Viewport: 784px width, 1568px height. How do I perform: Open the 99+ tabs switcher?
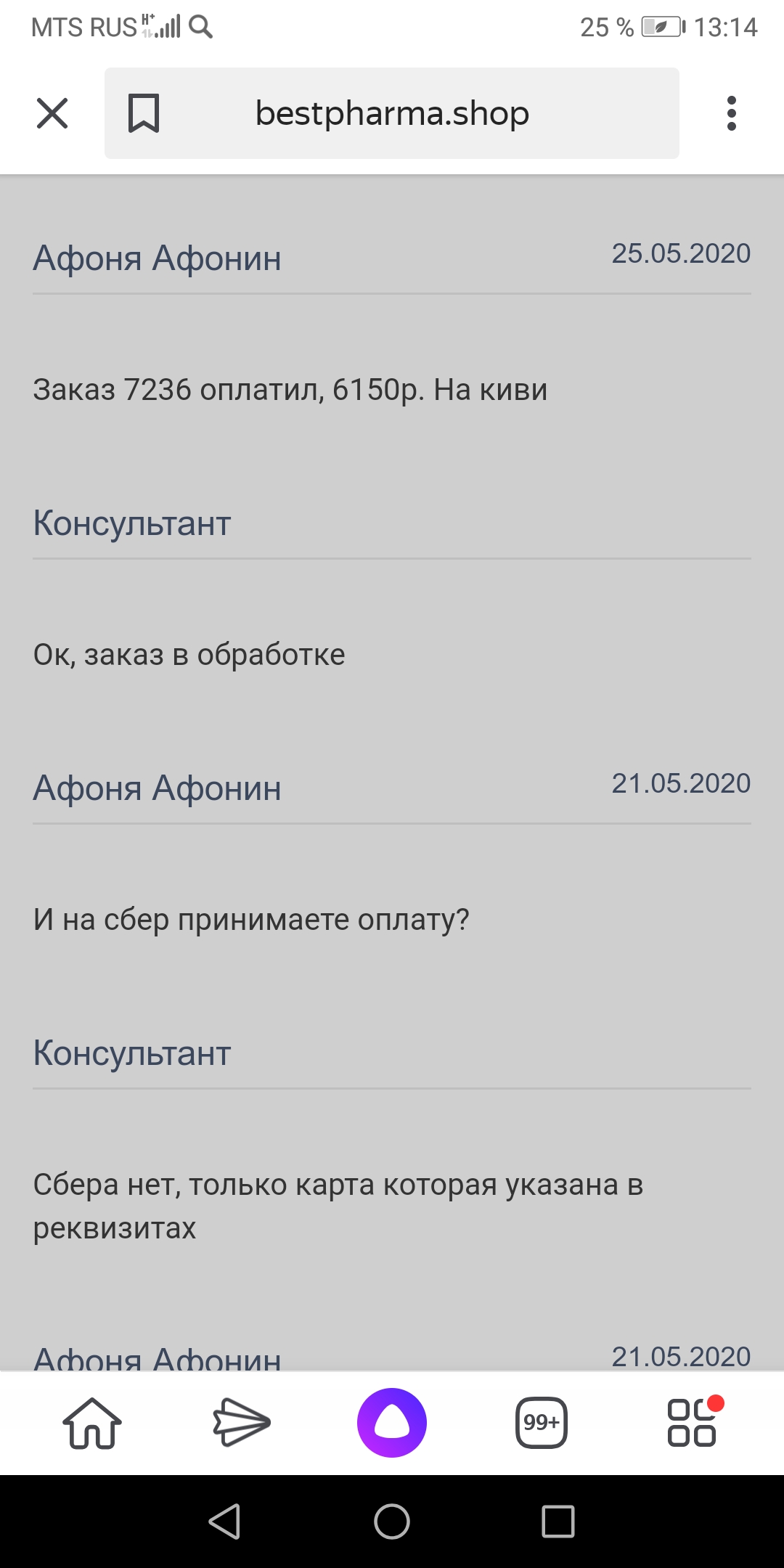click(x=542, y=1423)
